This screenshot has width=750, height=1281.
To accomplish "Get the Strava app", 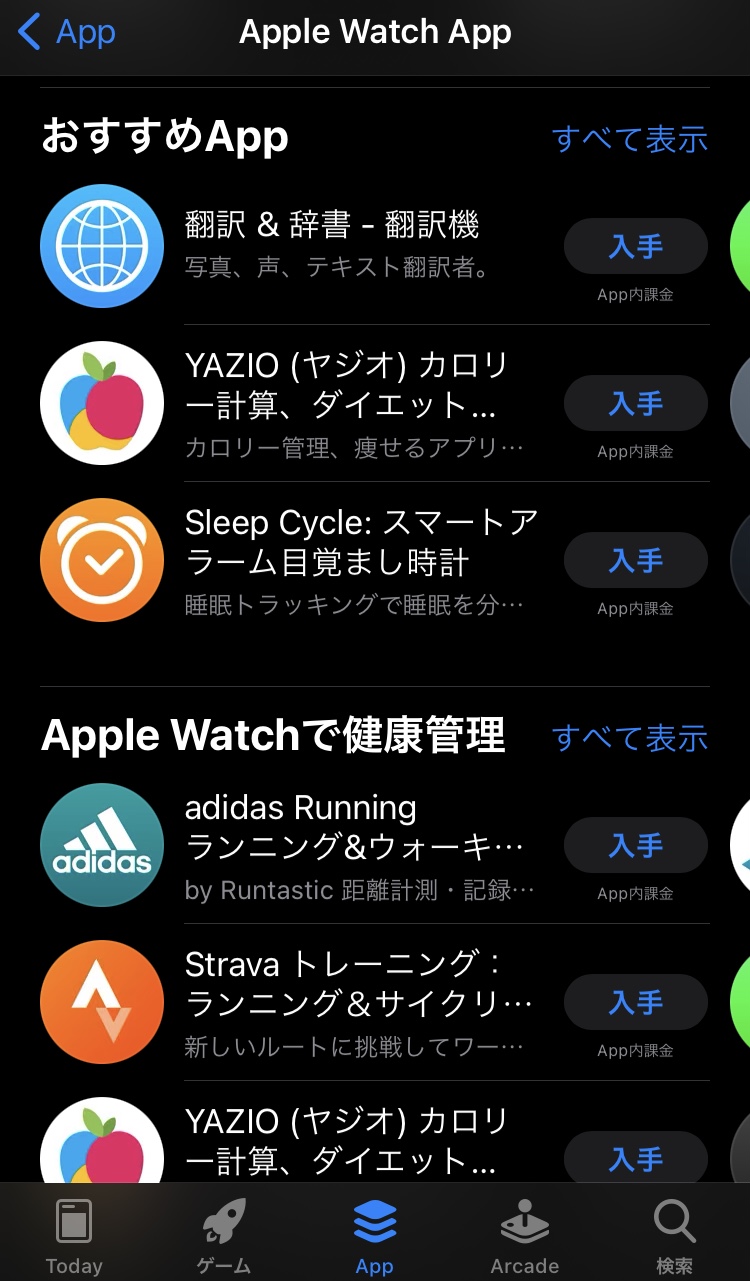I will (x=636, y=1002).
